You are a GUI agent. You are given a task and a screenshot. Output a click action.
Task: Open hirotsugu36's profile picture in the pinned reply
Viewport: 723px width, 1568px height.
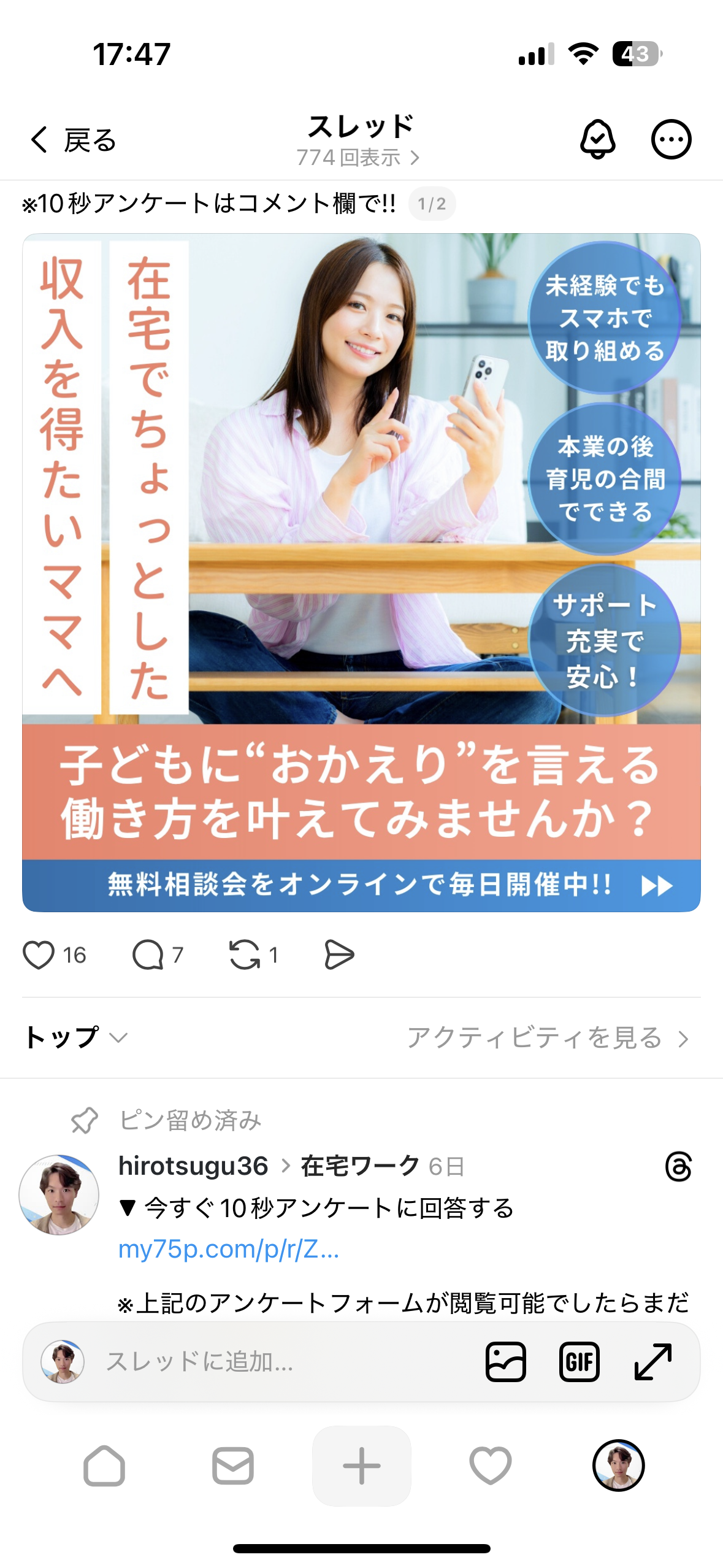(x=59, y=1194)
